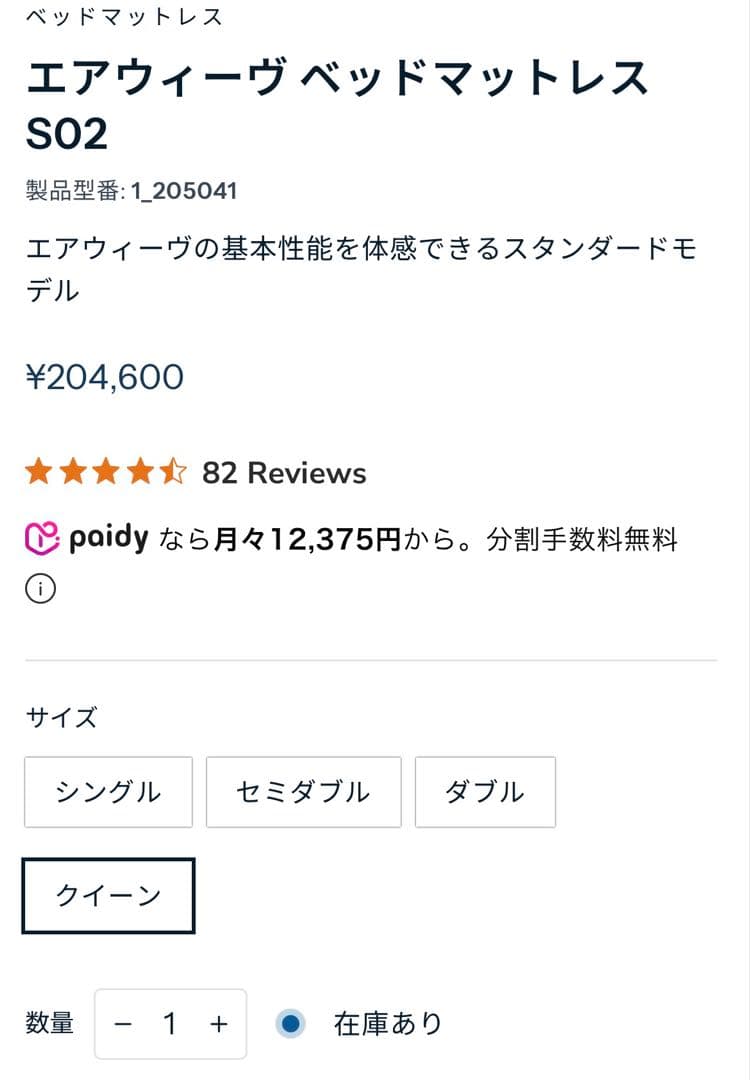Click the price ¥204,600

103,377
